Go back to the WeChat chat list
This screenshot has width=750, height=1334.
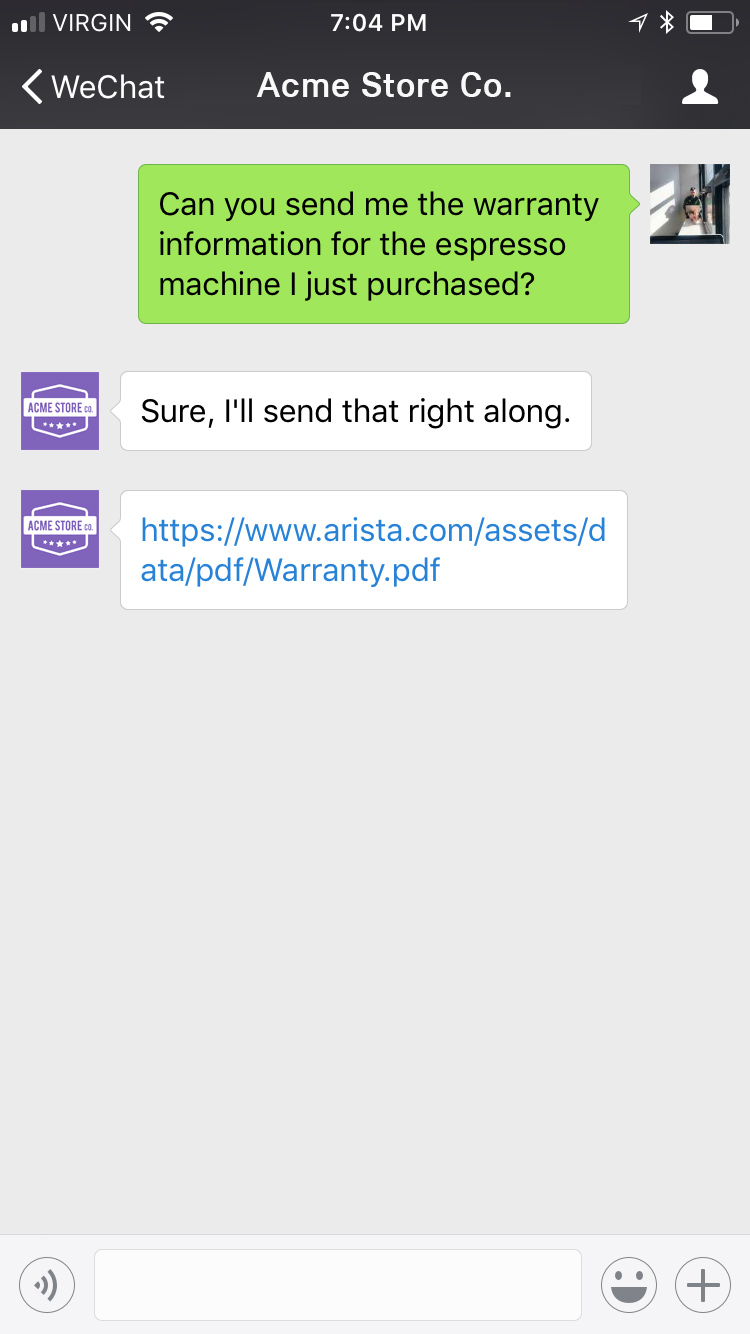[x=92, y=87]
